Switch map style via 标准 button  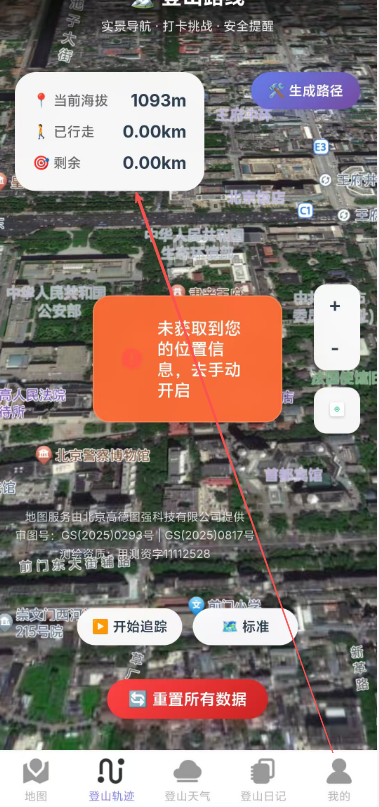245,626
